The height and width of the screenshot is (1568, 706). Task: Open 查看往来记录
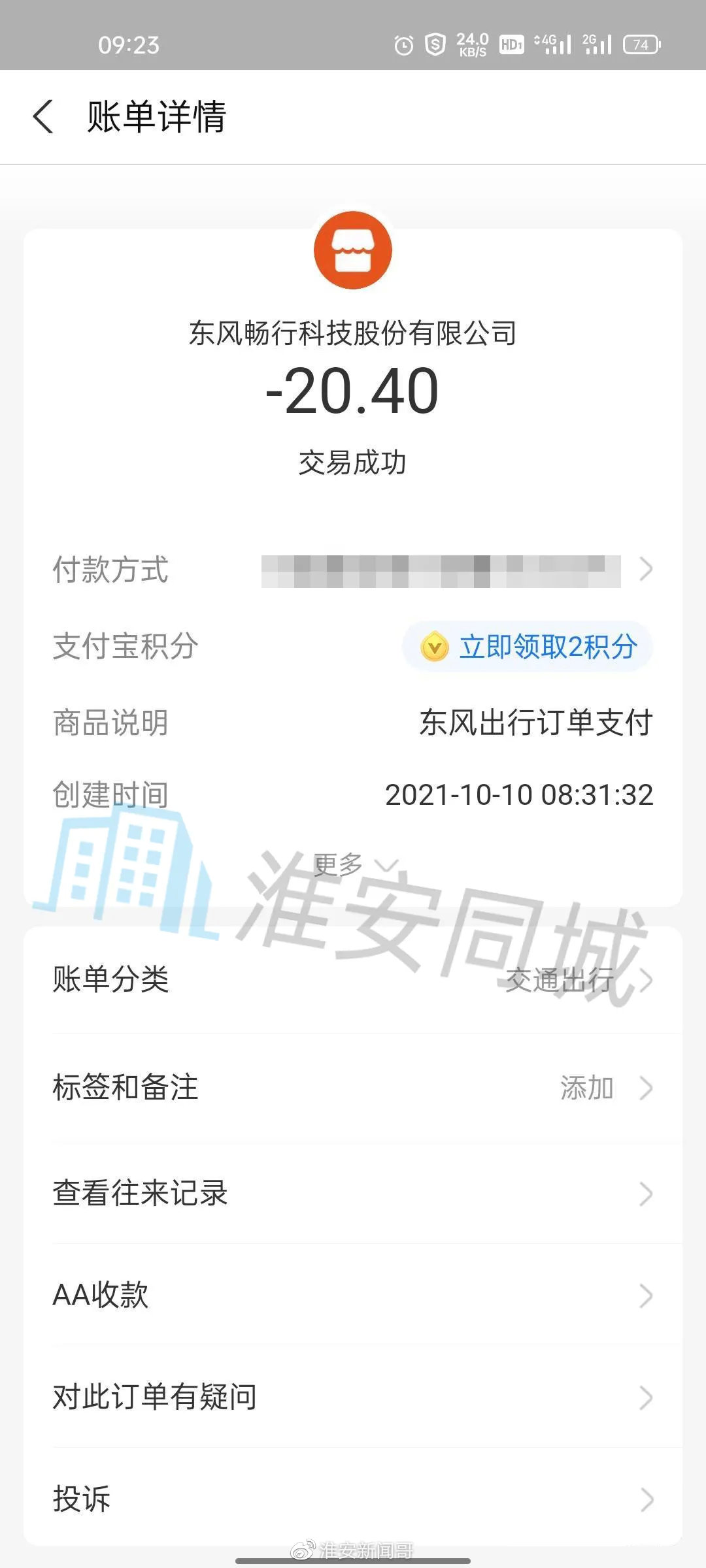click(353, 1193)
